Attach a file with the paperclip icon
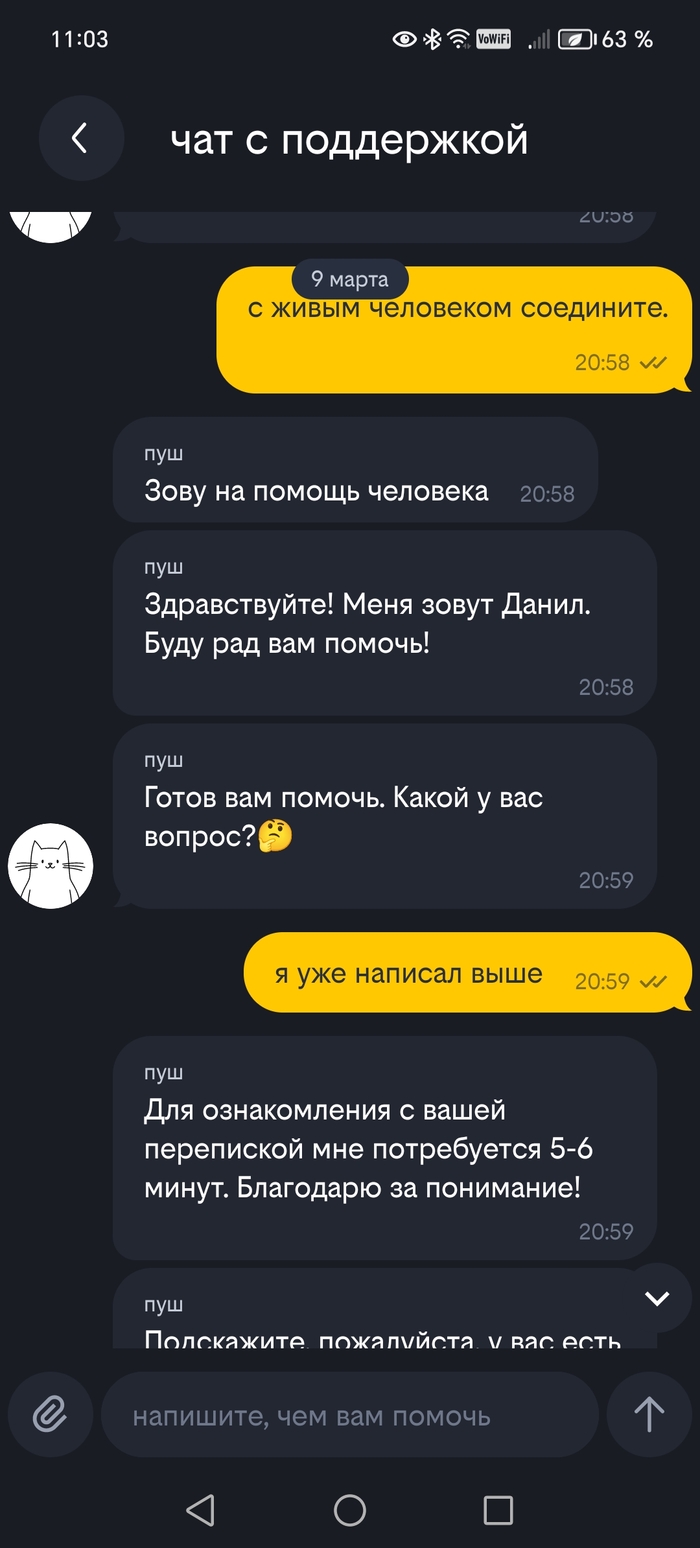 [50, 1414]
